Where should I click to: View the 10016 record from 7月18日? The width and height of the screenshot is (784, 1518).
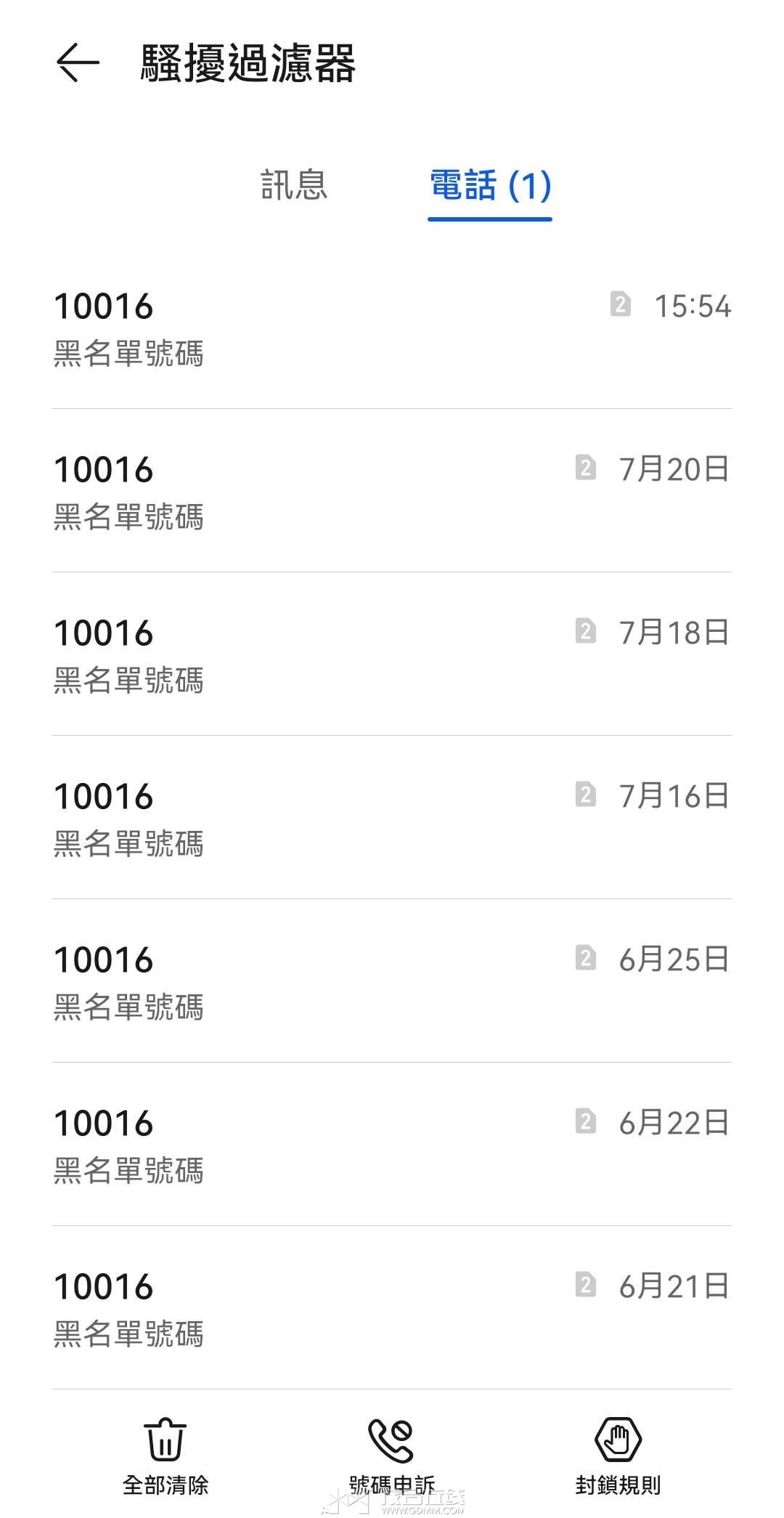pos(392,655)
